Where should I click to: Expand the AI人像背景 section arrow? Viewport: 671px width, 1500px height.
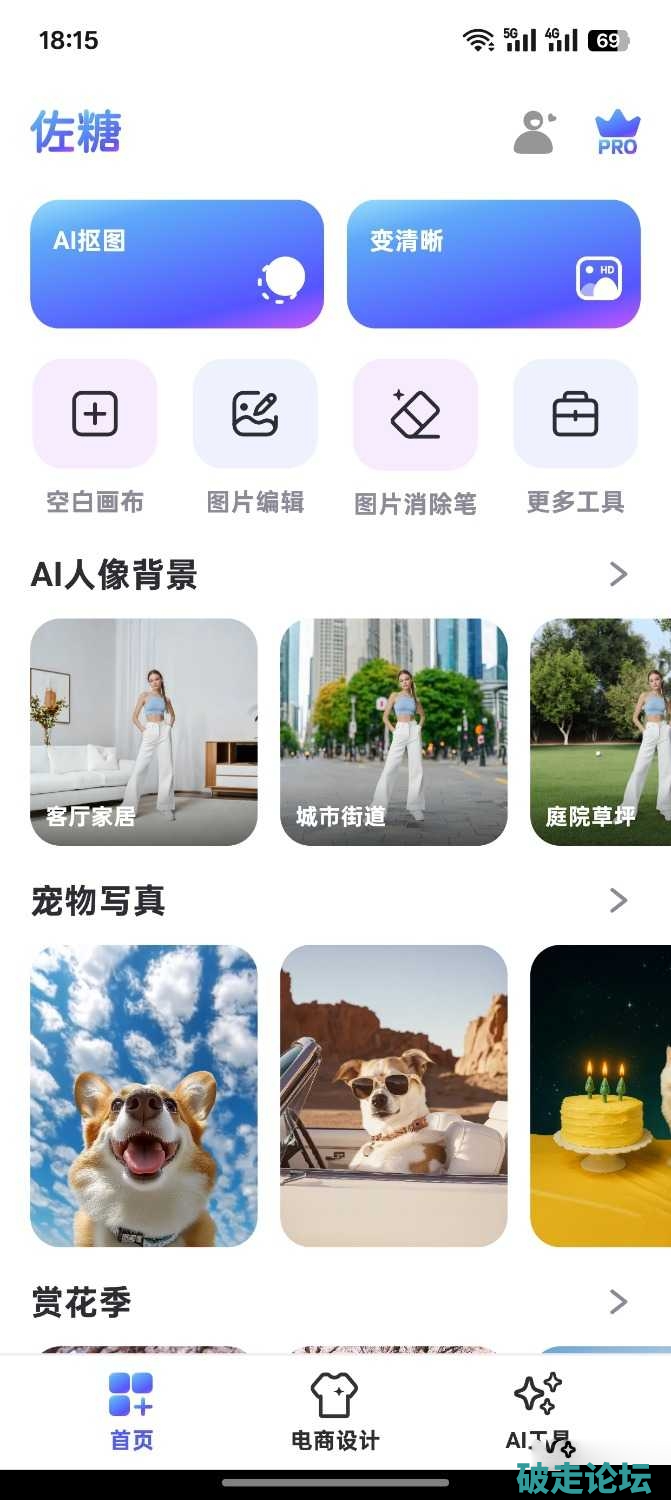click(619, 574)
